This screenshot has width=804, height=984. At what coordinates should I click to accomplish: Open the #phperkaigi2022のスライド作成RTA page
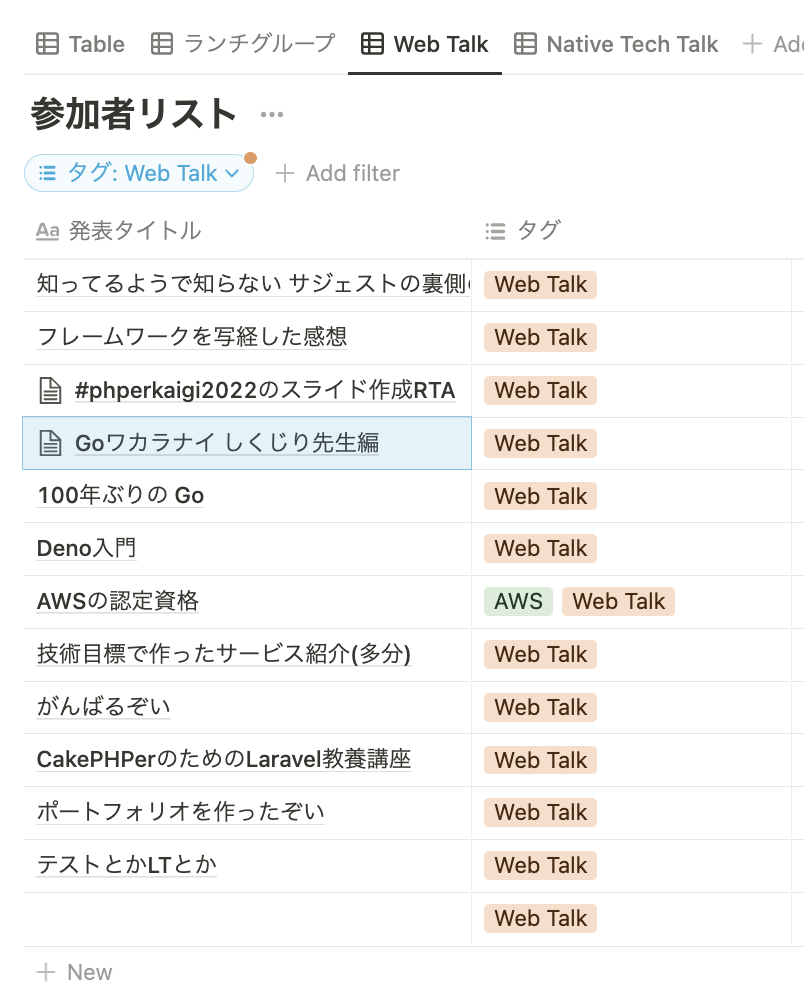click(x=265, y=390)
